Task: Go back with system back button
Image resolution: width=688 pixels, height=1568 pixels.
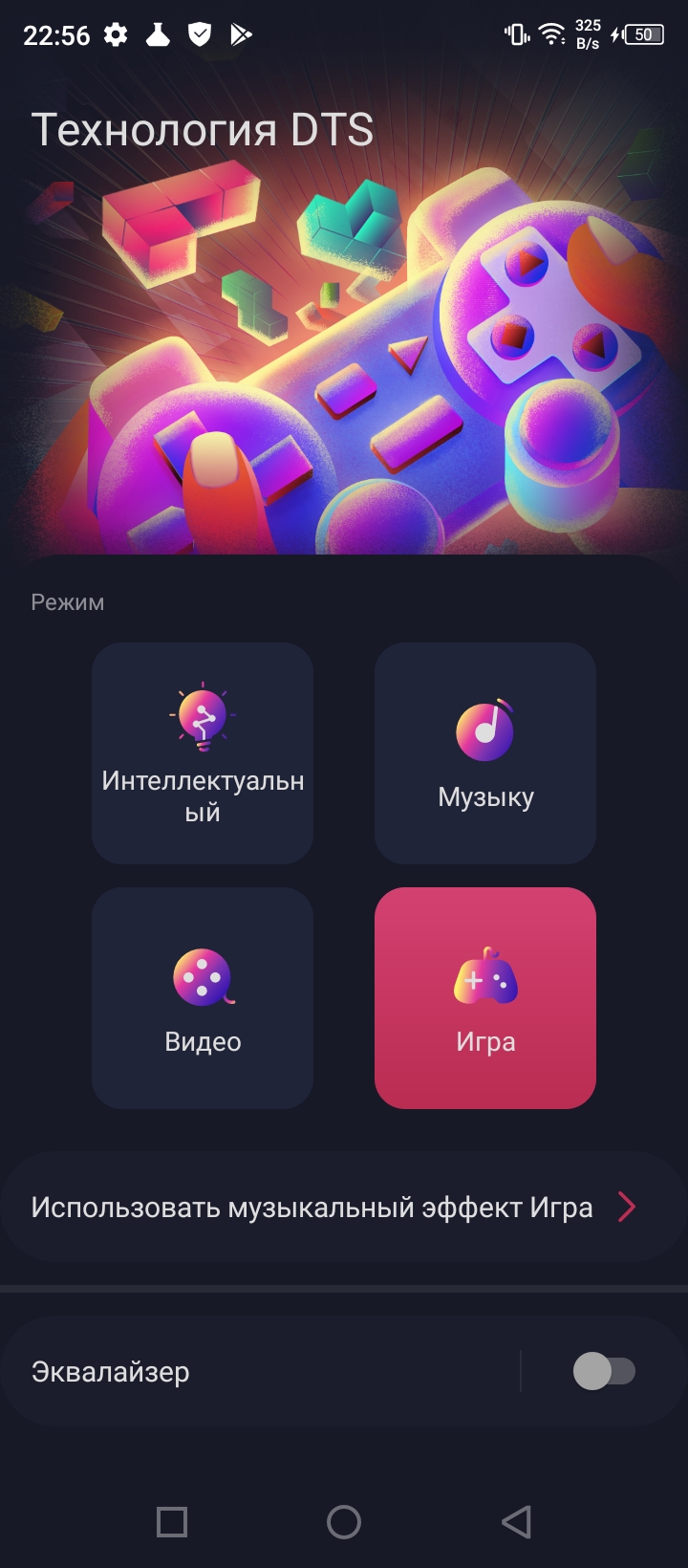Action: (x=516, y=1522)
